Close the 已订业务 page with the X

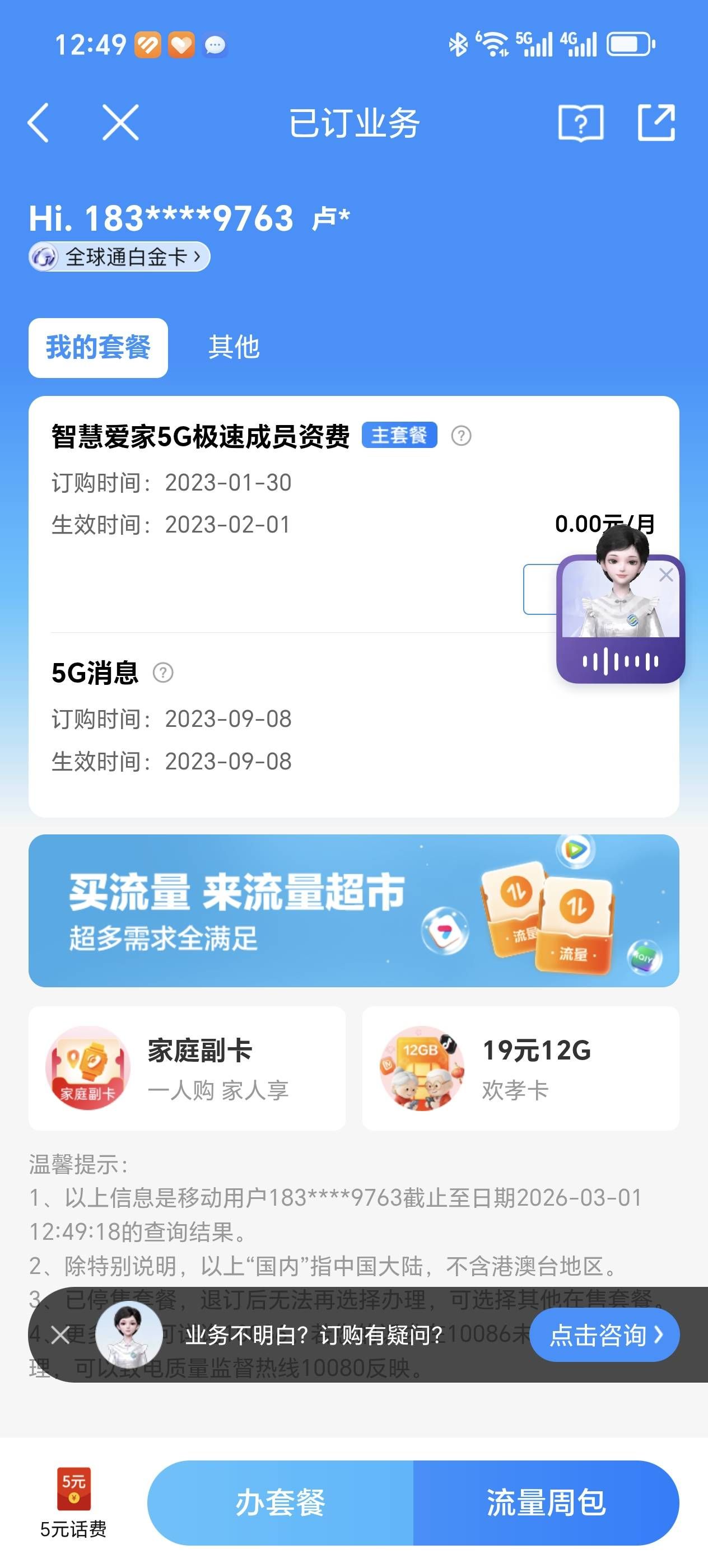click(x=120, y=123)
